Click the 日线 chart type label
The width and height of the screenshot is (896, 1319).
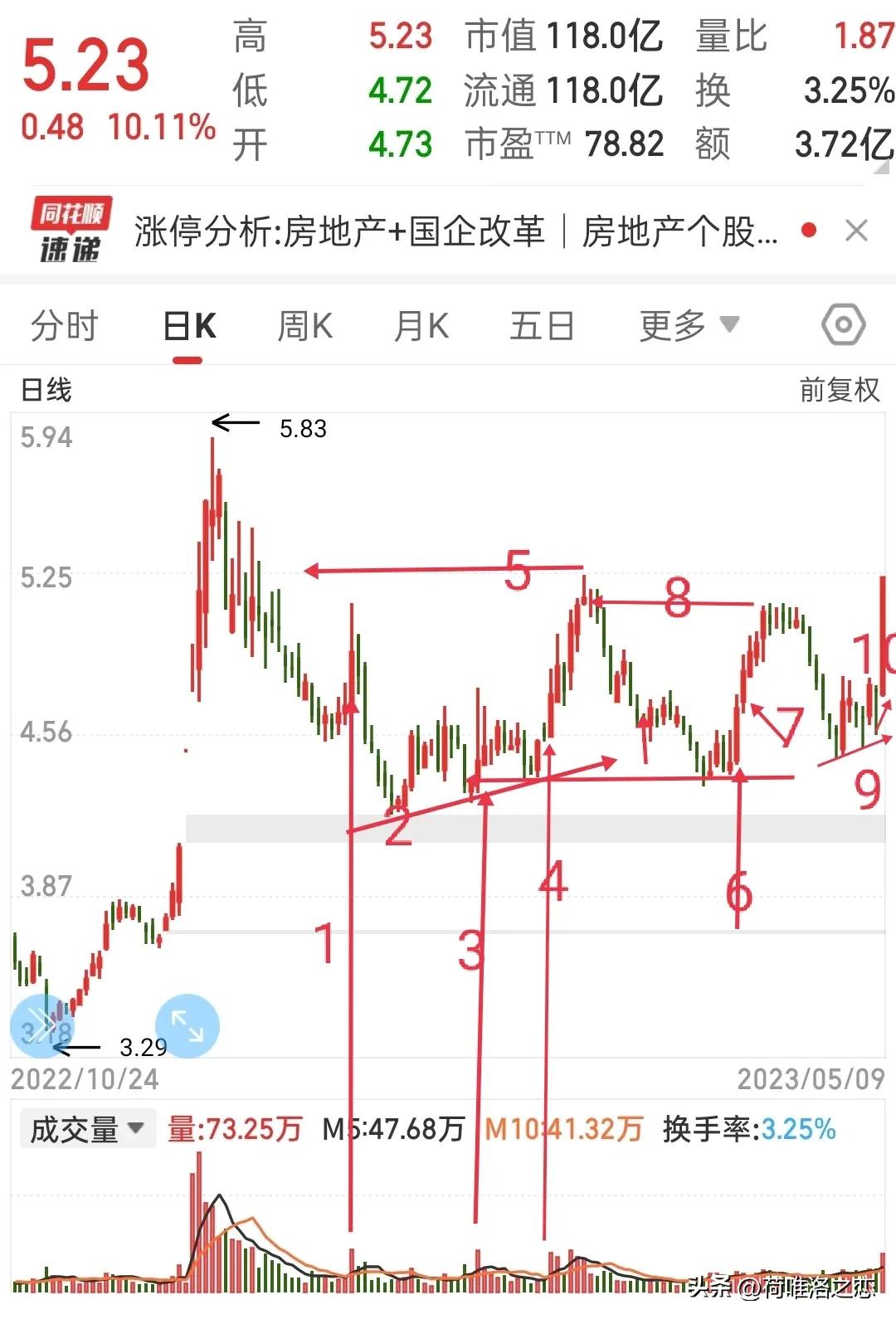47,391
